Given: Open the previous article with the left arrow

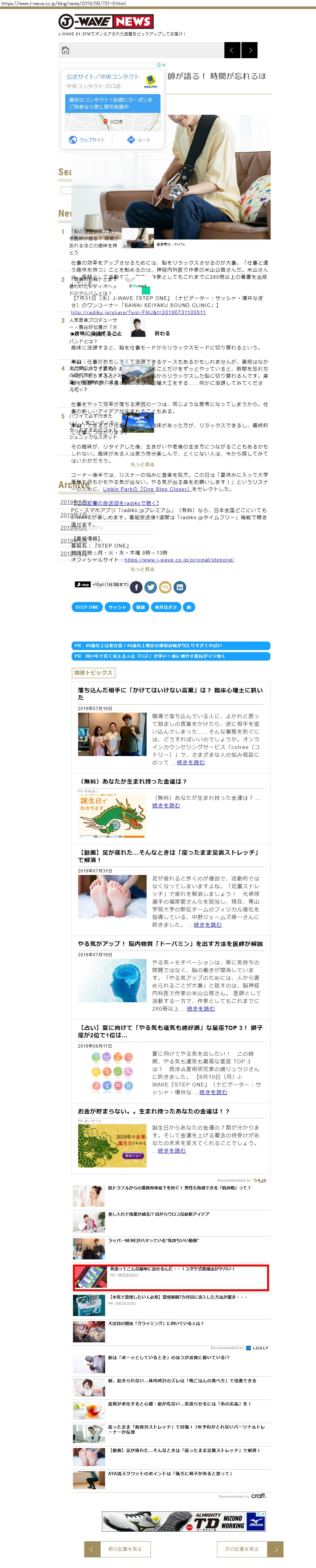Looking at the screenshot, I should tap(232, 50).
